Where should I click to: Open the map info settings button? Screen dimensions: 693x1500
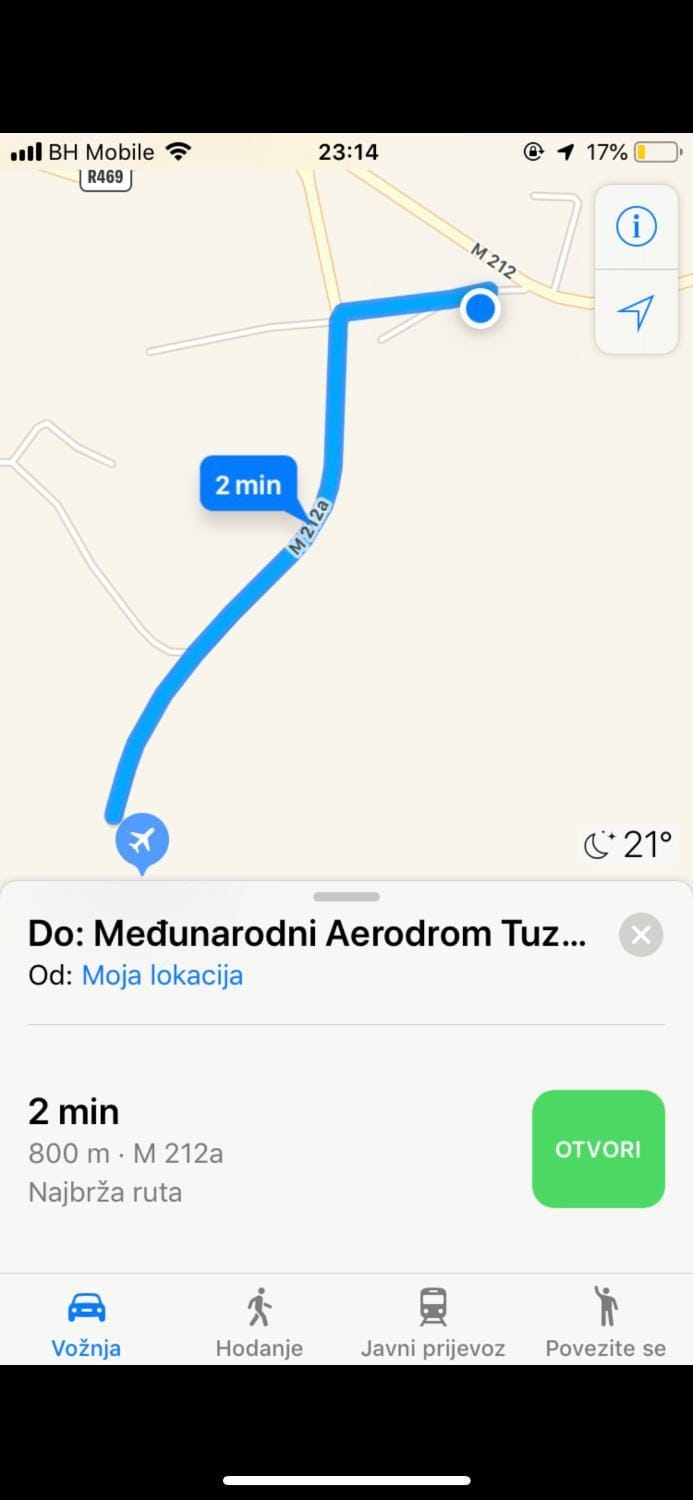[x=636, y=227]
